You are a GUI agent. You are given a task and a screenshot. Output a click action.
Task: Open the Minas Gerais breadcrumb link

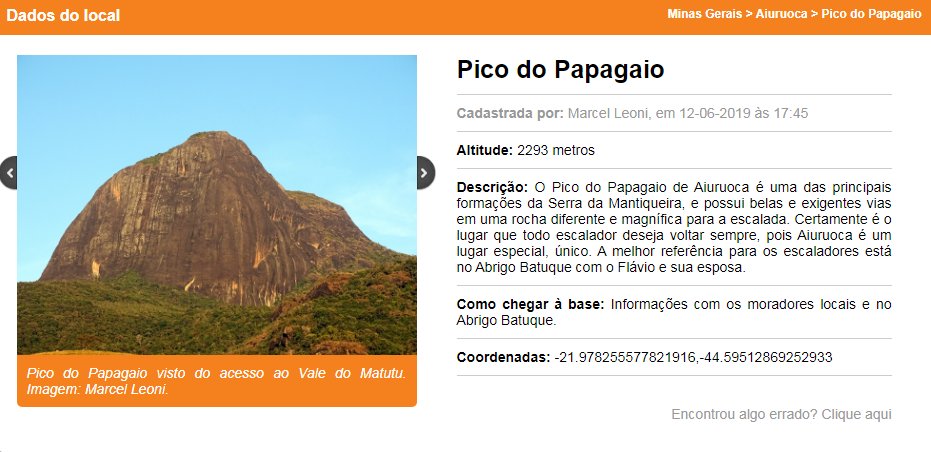[704, 15]
